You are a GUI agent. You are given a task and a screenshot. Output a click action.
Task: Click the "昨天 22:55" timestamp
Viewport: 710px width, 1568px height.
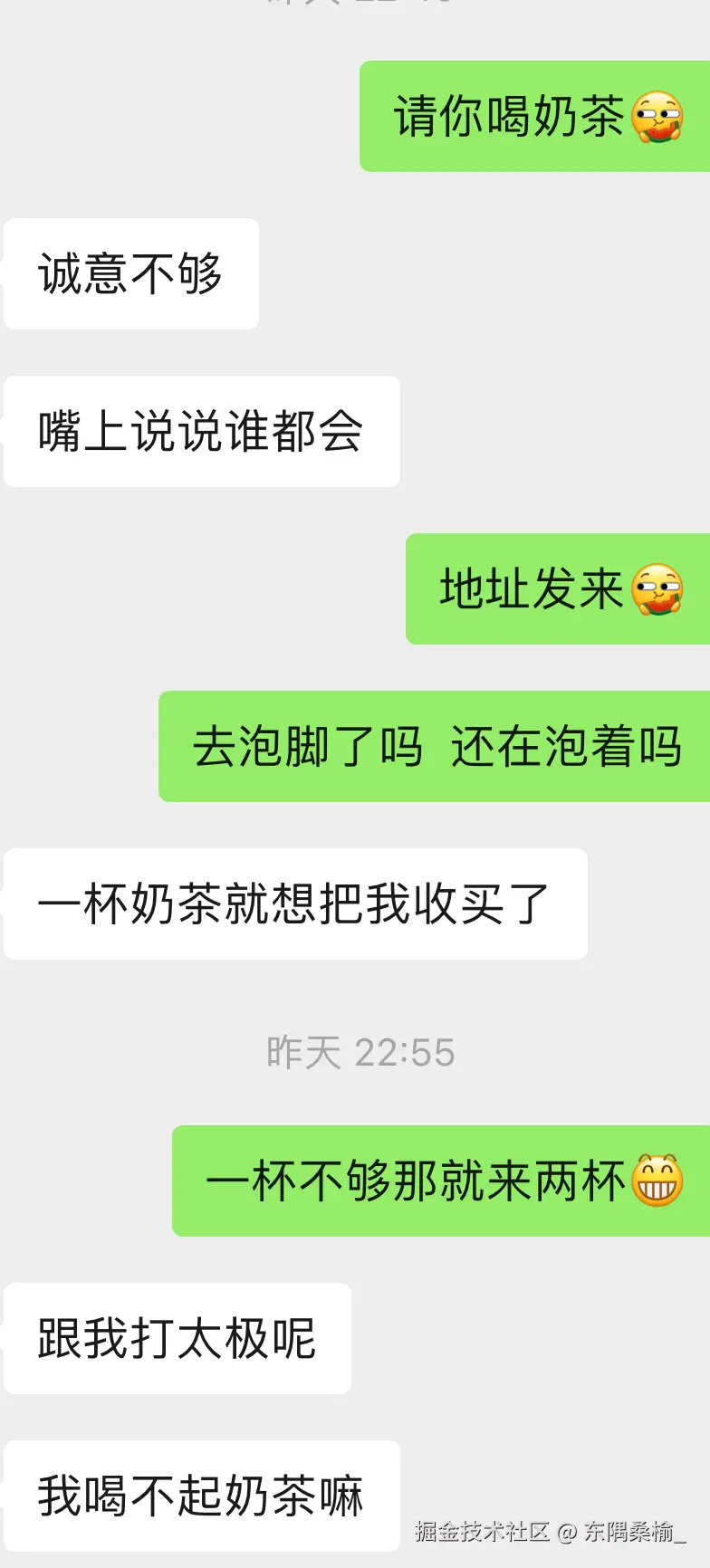(x=362, y=1052)
